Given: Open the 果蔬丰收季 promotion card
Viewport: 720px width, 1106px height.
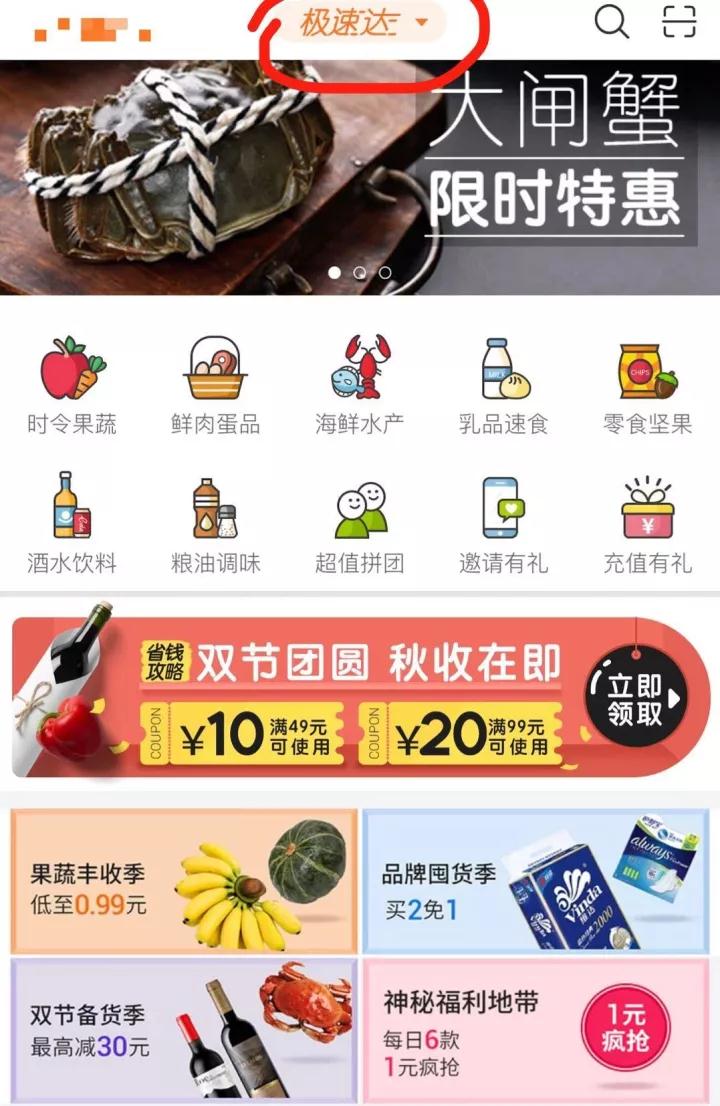Looking at the screenshot, I should tap(184, 881).
